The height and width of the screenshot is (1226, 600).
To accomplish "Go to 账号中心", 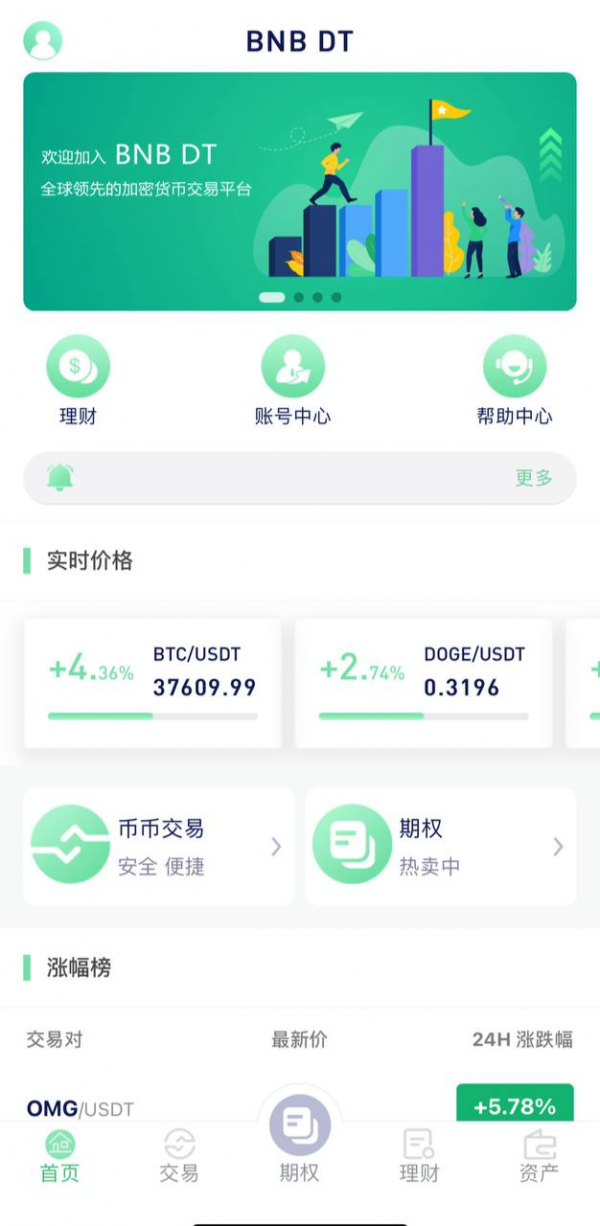I will 292,380.
